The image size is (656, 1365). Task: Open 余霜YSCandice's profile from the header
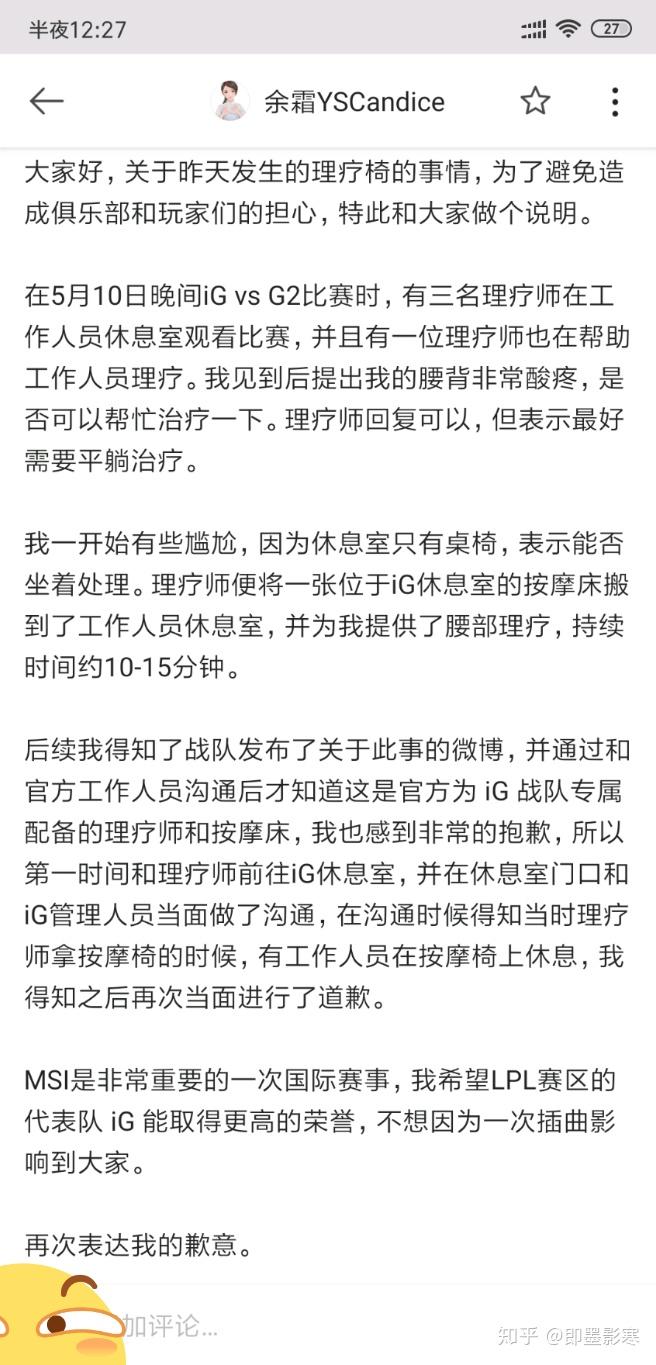(330, 101)
